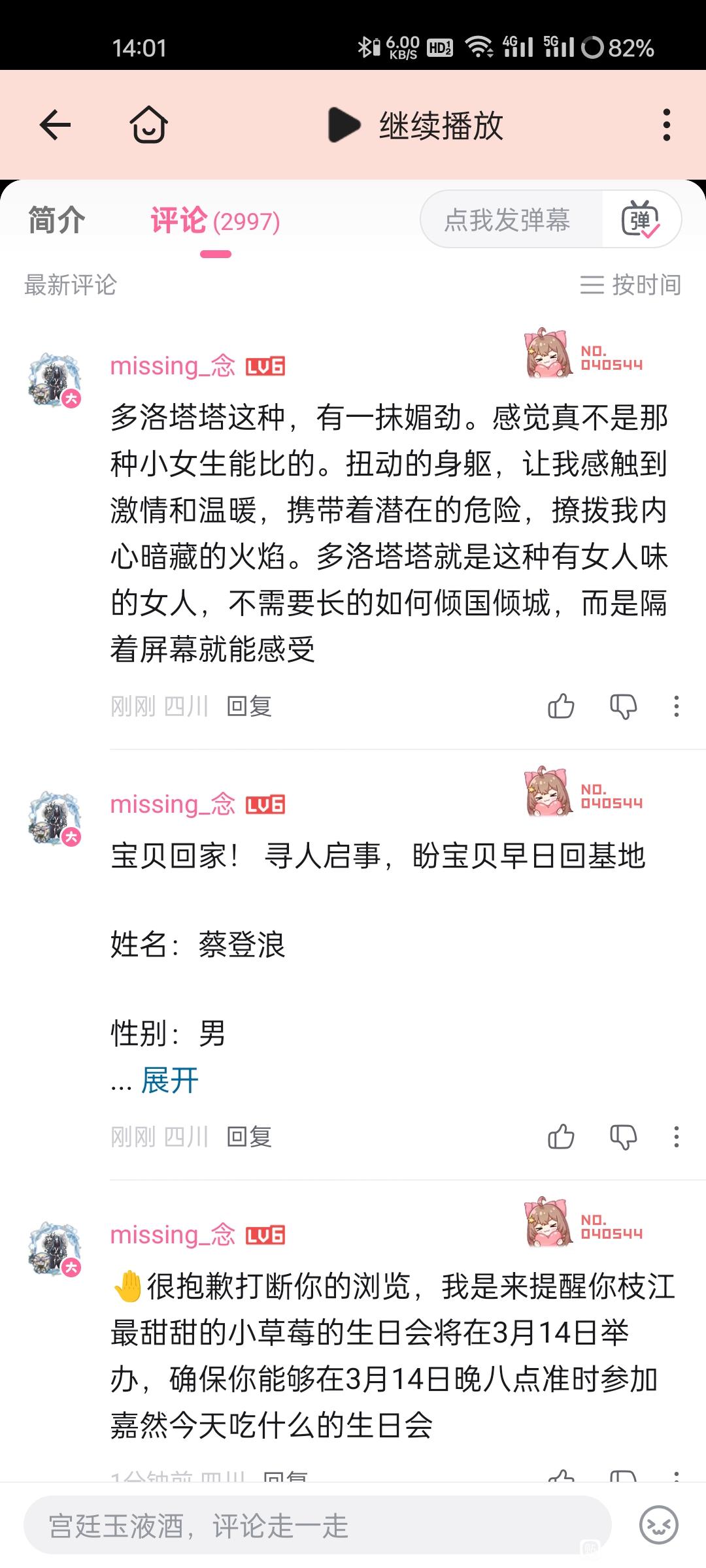This screenshot has height=1568, width=706.
Task: Open the home icon in the top bar
Action: (x=148, y=125)
